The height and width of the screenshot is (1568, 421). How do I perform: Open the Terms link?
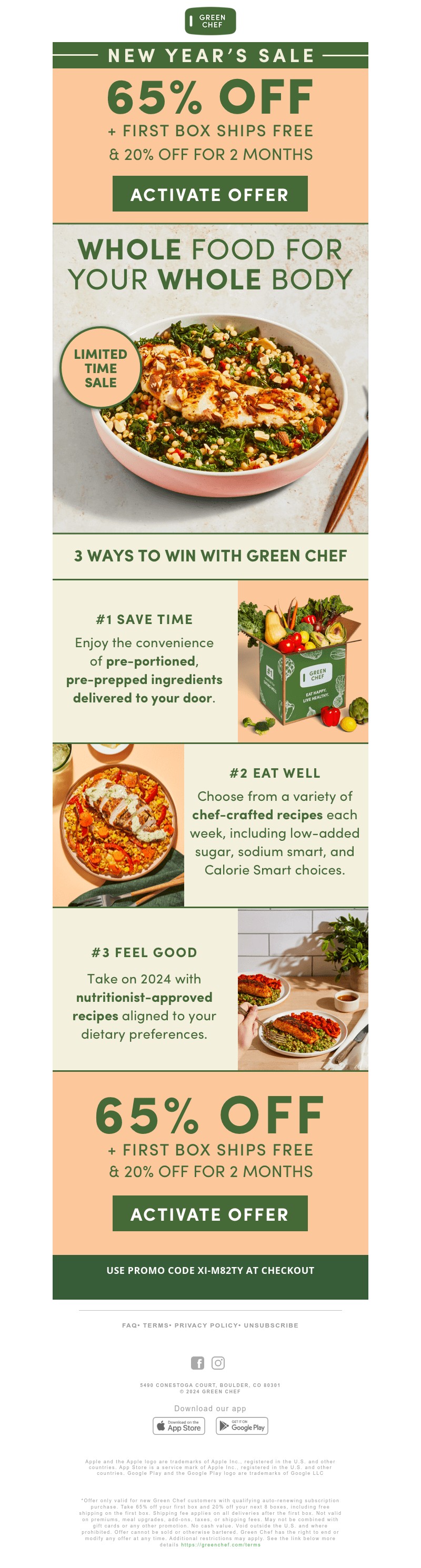pos(155,1325)
